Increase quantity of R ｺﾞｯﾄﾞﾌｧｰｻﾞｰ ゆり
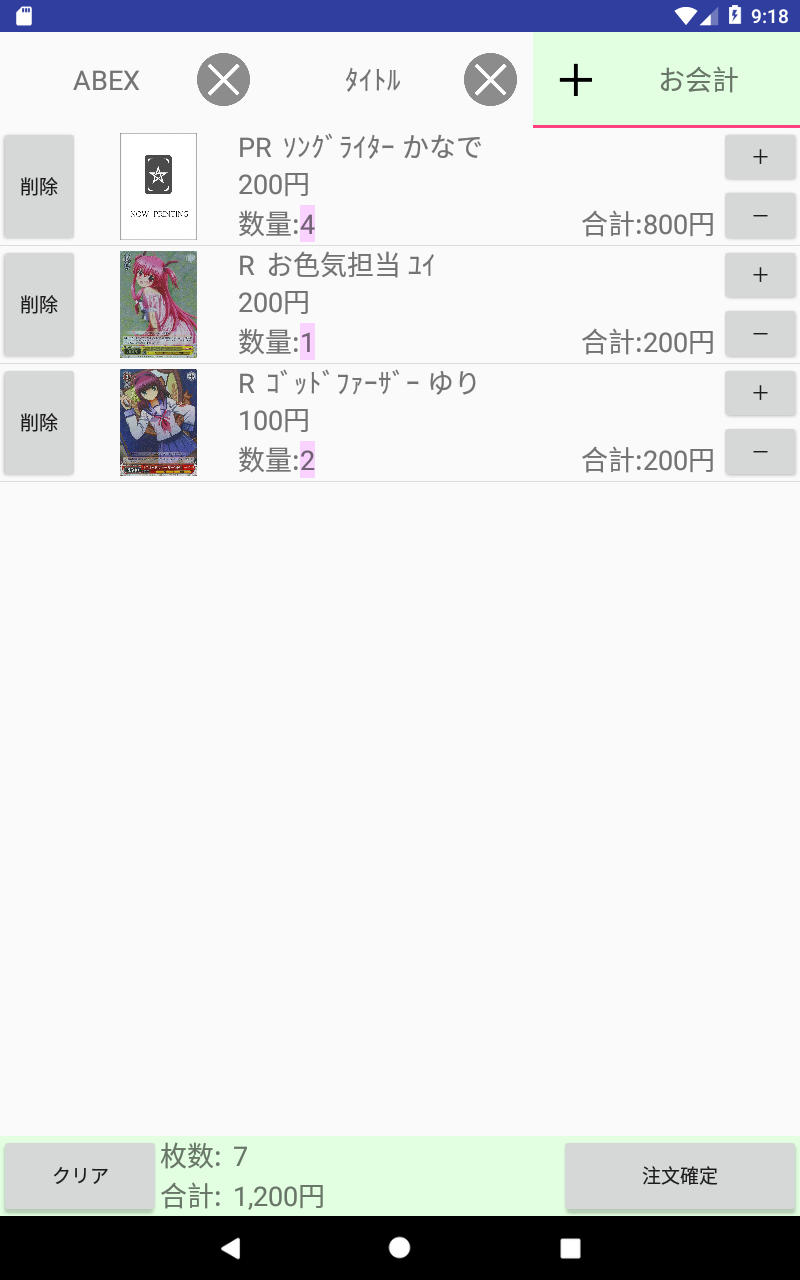This screenshot has width=800, height=1280. 760,393
